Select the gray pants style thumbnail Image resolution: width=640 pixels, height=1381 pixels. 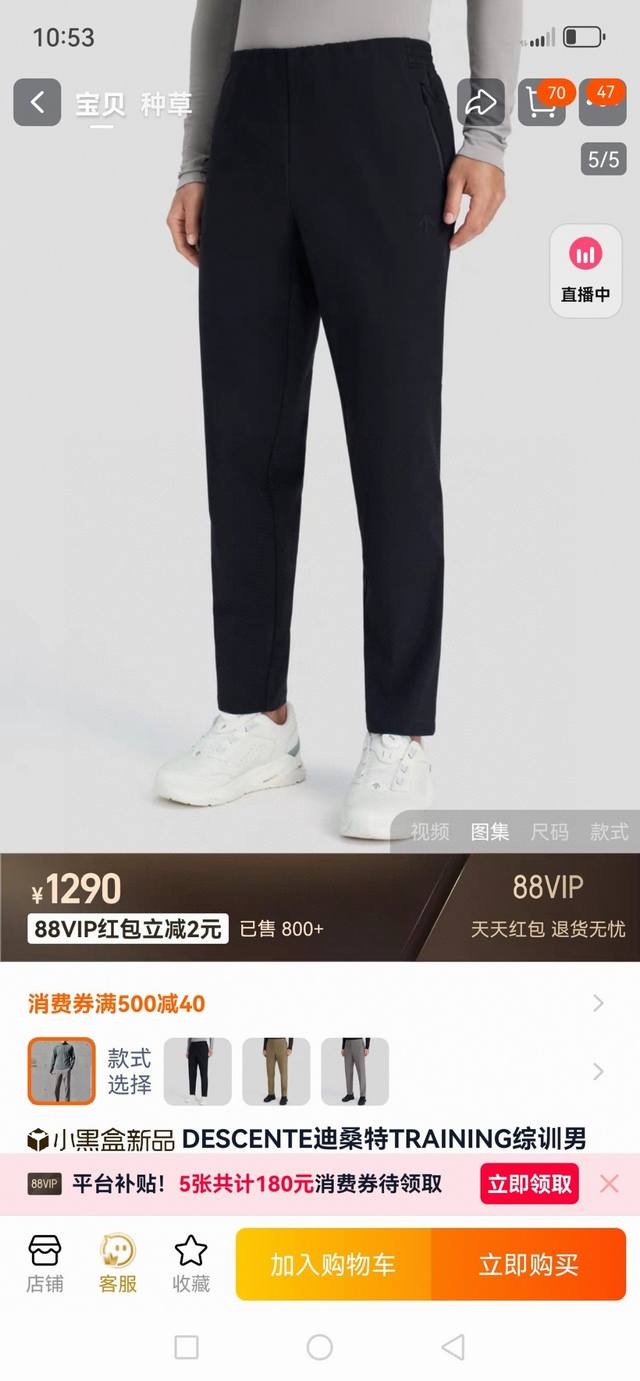pos(355,1071)
